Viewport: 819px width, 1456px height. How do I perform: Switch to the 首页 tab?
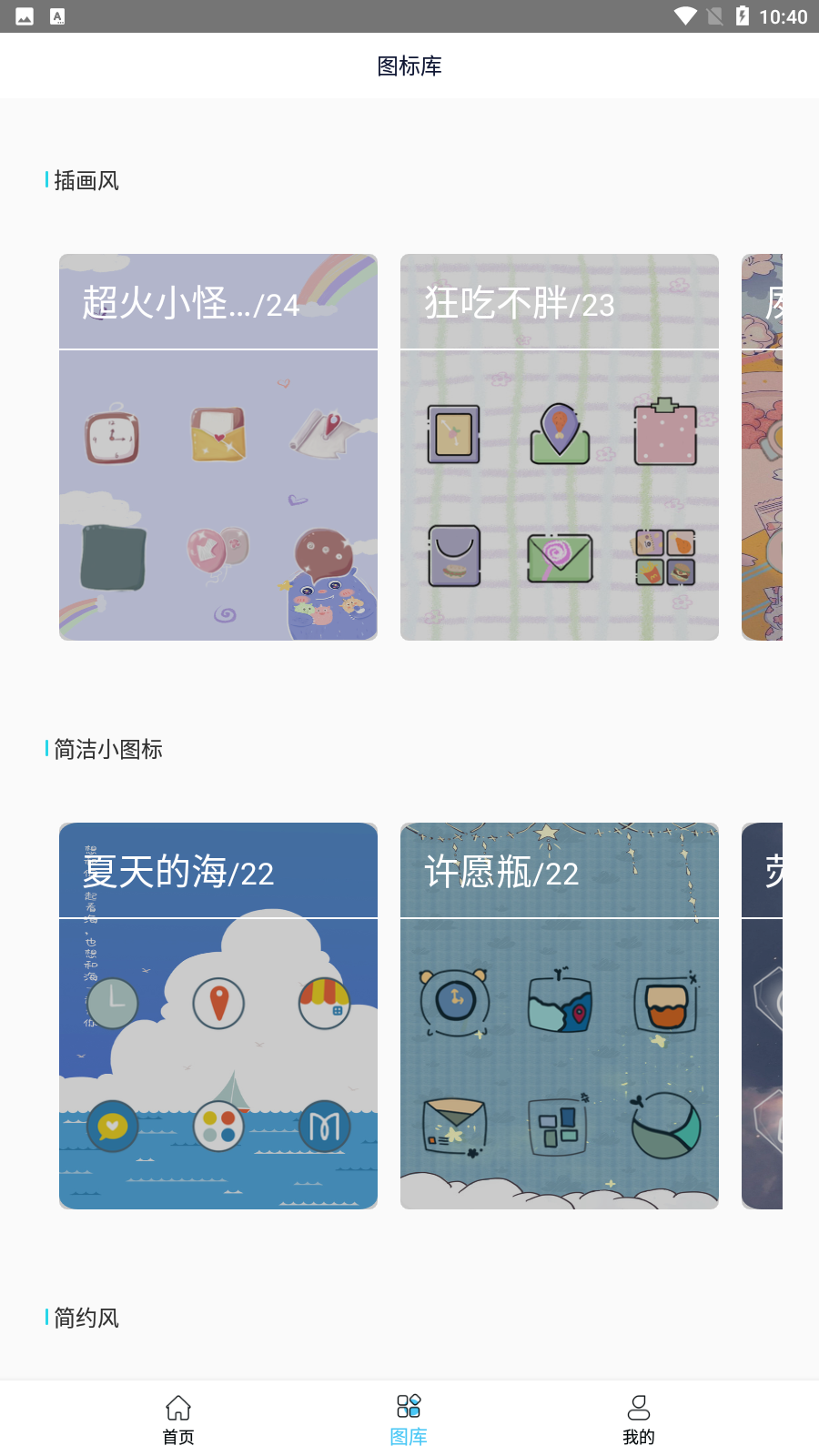point(178,1419)
